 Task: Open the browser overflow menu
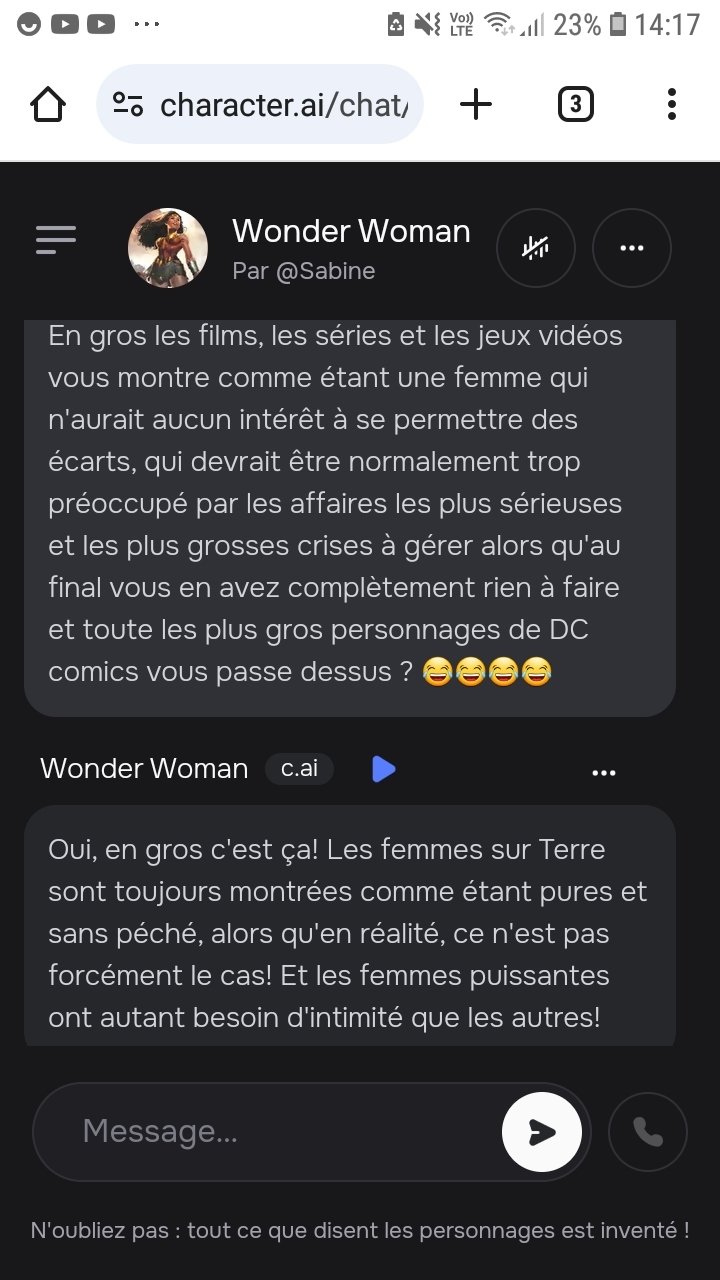click(671, 104)
